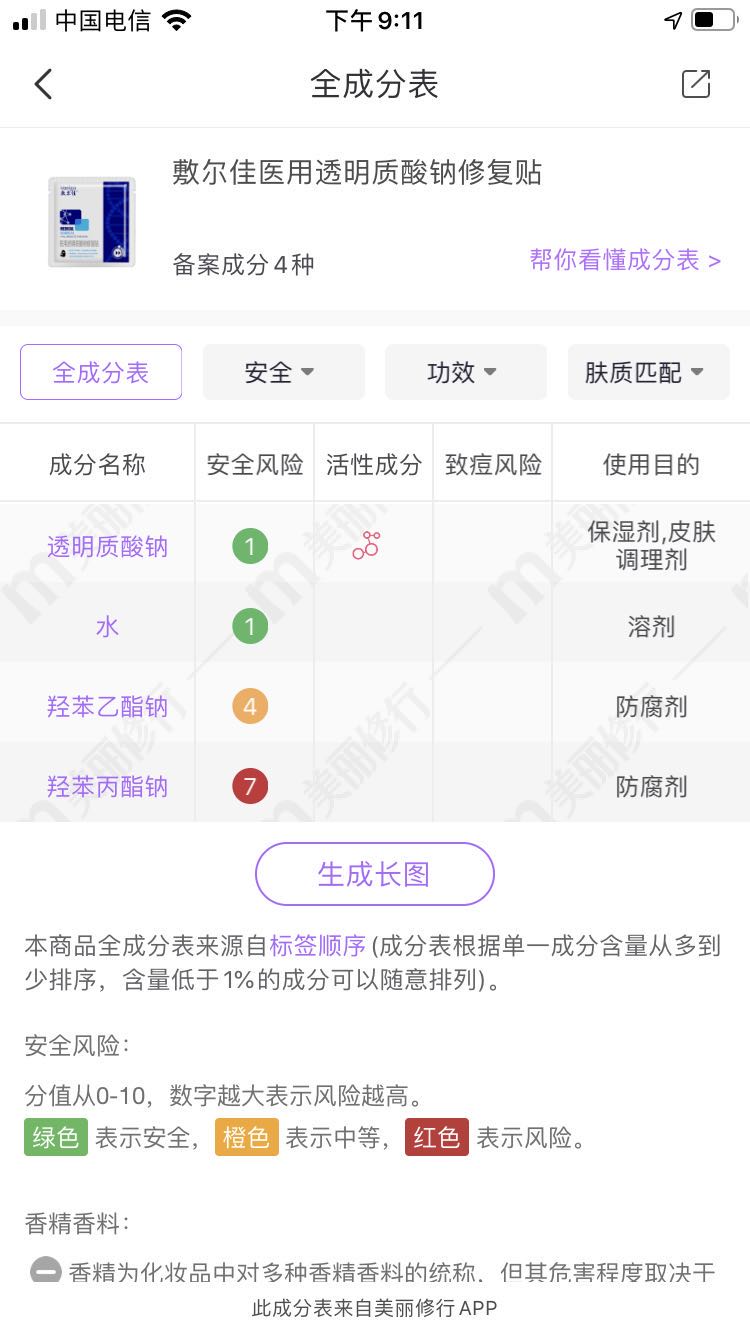The height and width of the screenshot is (1334, 750).
Task: Open the product thumbnail image
Action: 92,222
